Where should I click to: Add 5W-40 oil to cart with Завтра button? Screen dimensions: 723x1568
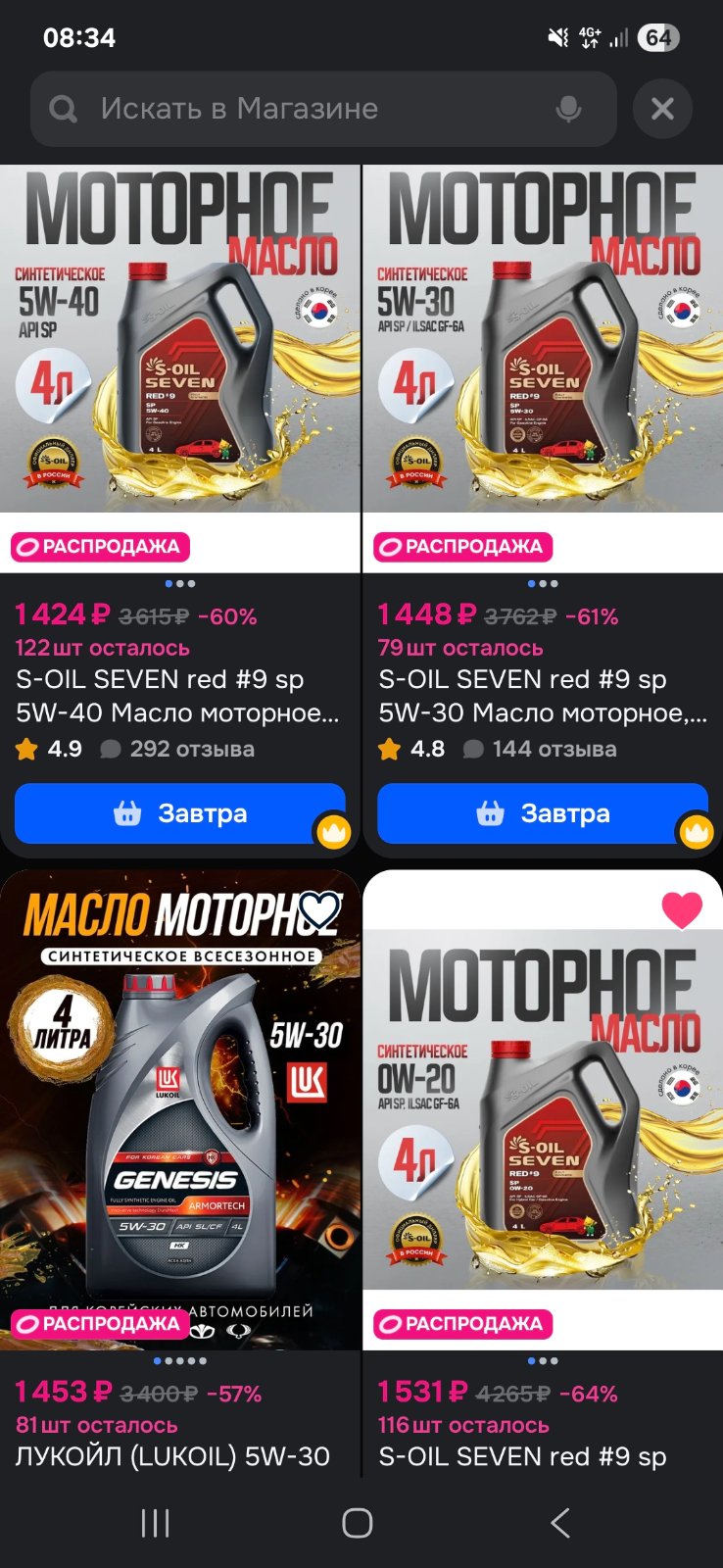coord(180,813)
